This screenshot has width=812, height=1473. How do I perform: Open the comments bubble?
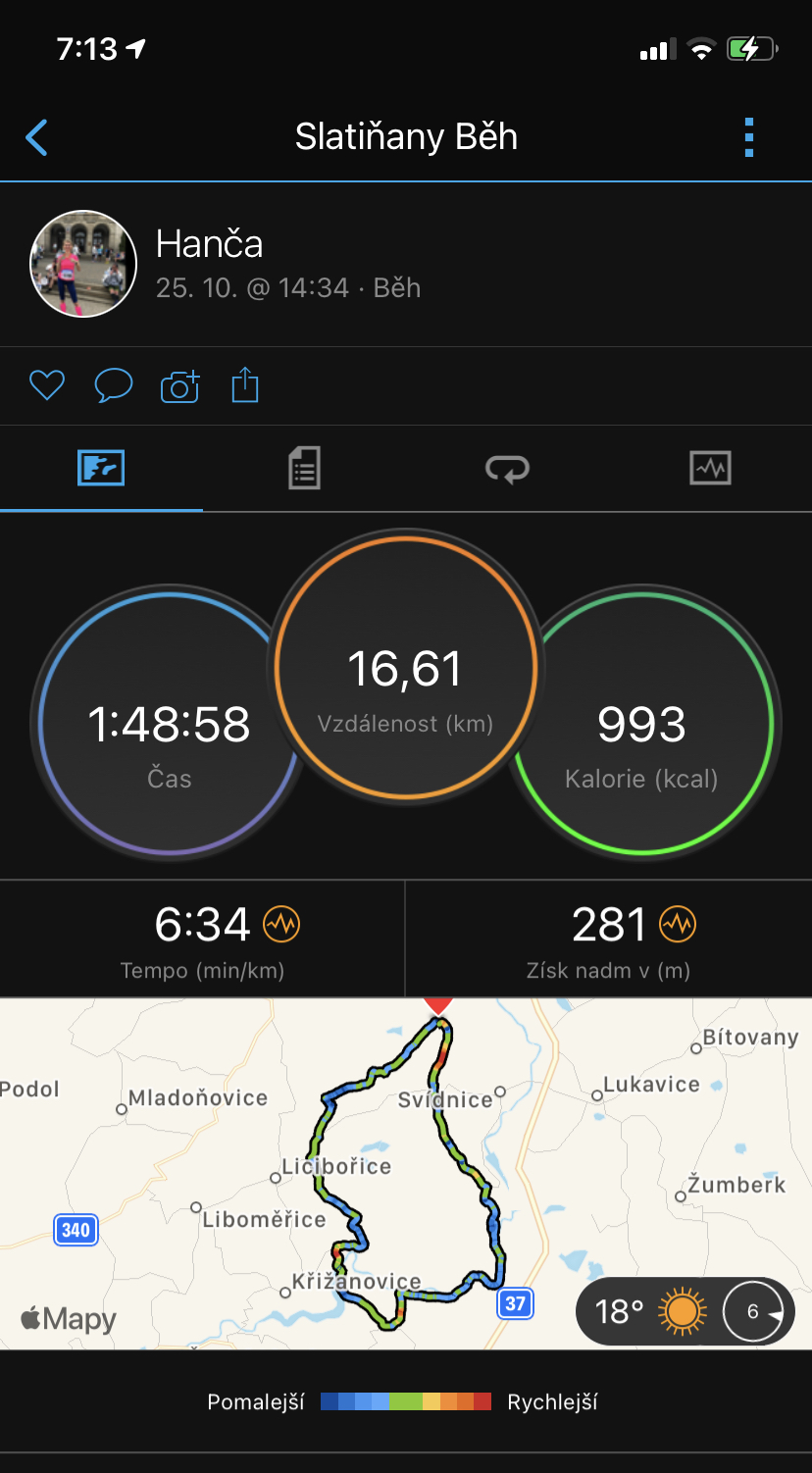coord(113,385)
